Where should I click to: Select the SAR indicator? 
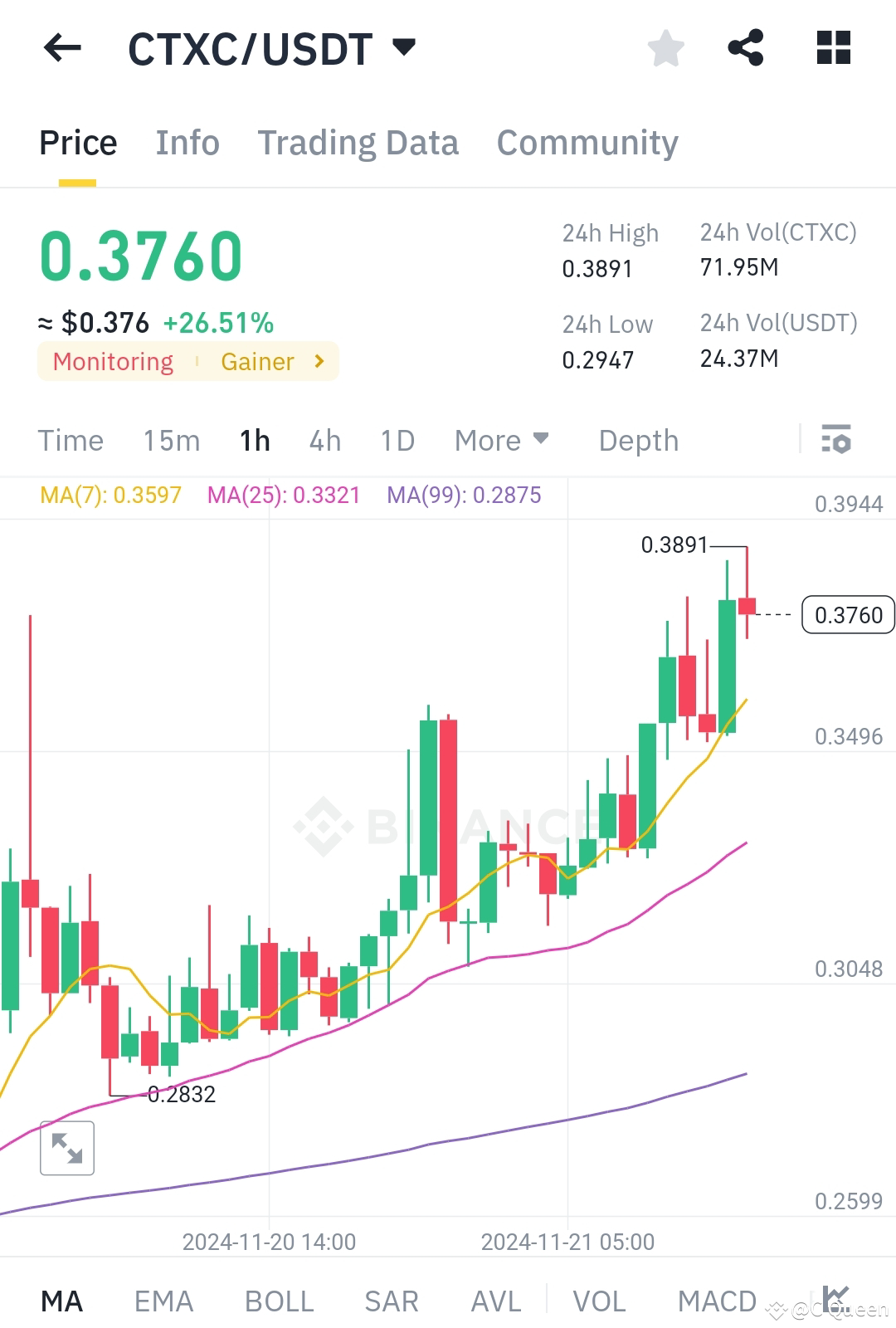pyautogui.click(x=391, y=1301)
